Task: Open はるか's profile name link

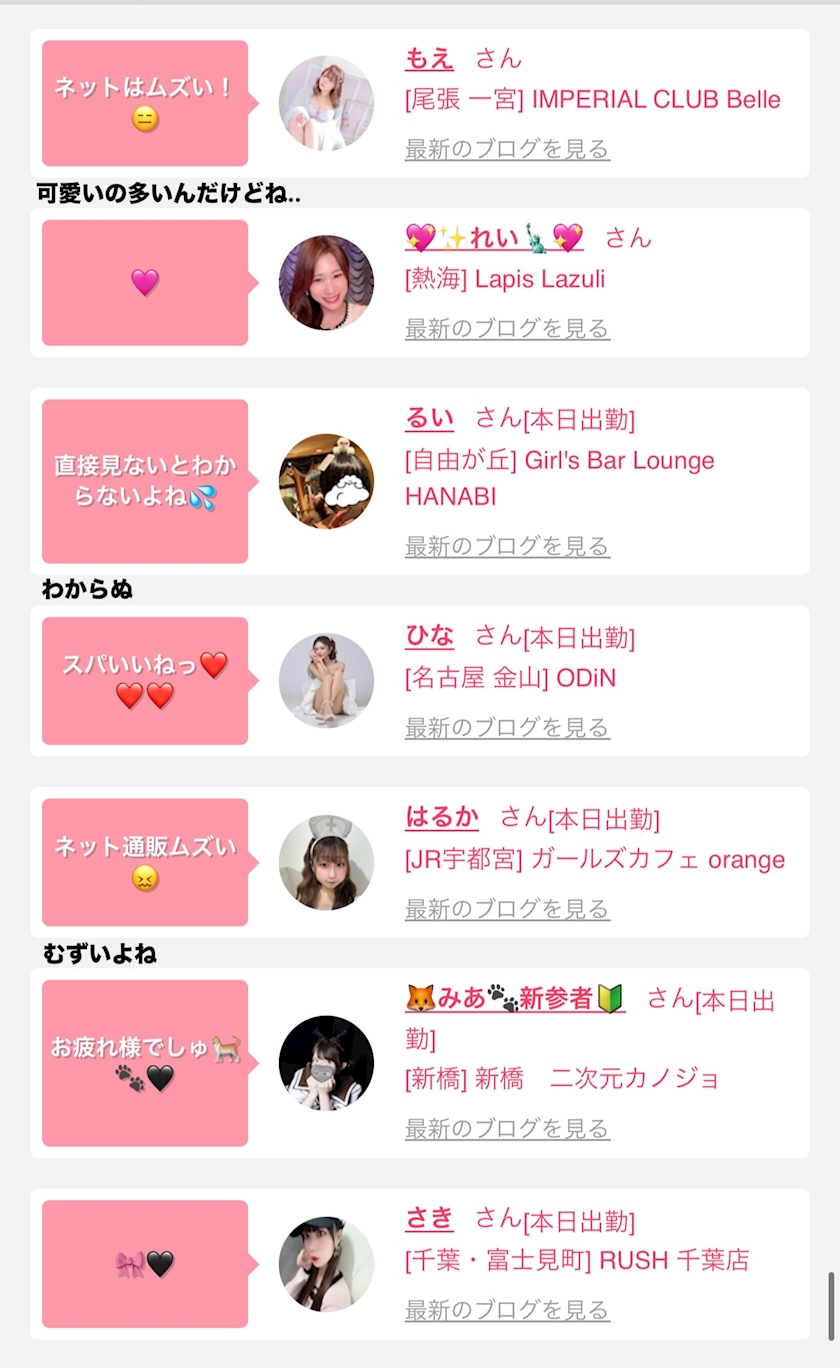Action: (x=442, y=818)
